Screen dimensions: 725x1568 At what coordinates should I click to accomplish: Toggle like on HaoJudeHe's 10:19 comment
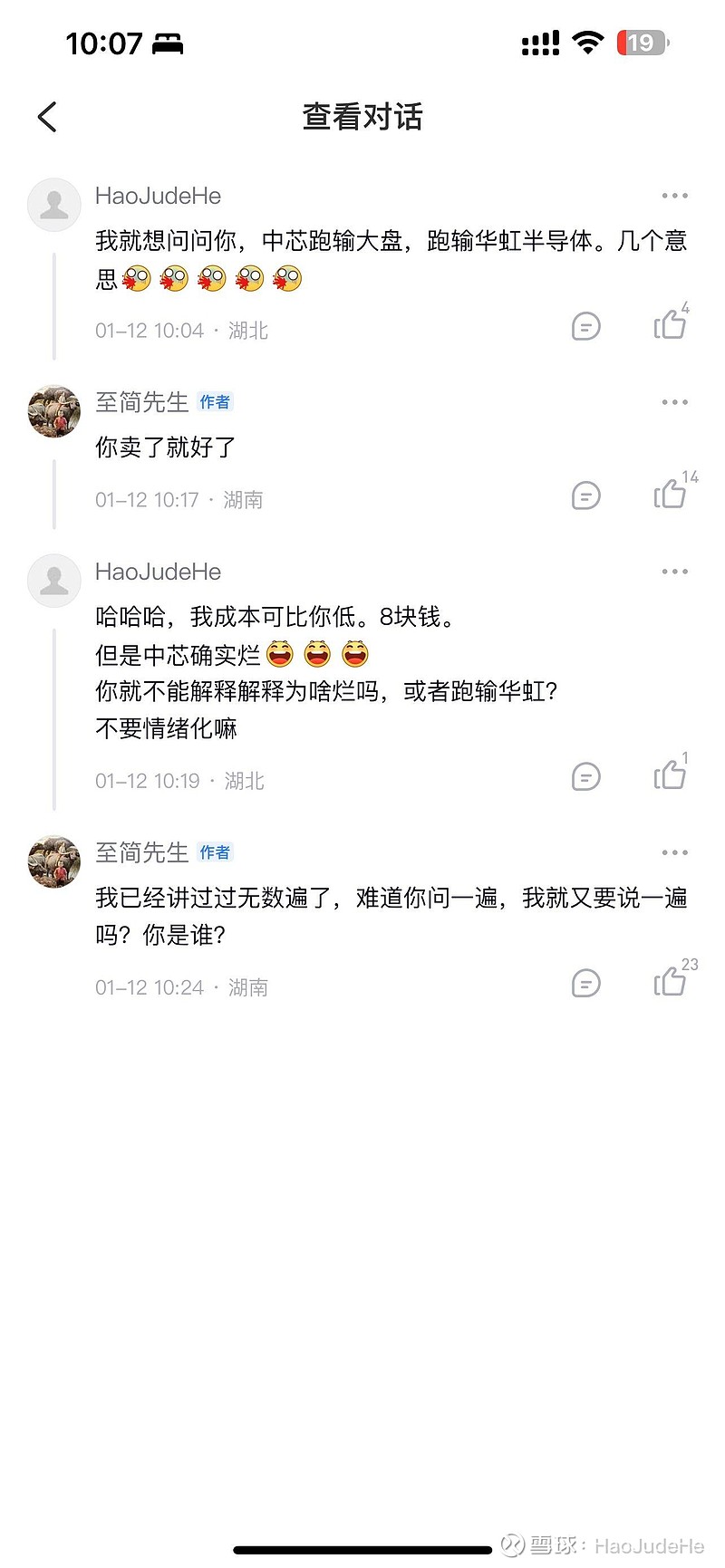pyautogui.click(x=671, y=775)
